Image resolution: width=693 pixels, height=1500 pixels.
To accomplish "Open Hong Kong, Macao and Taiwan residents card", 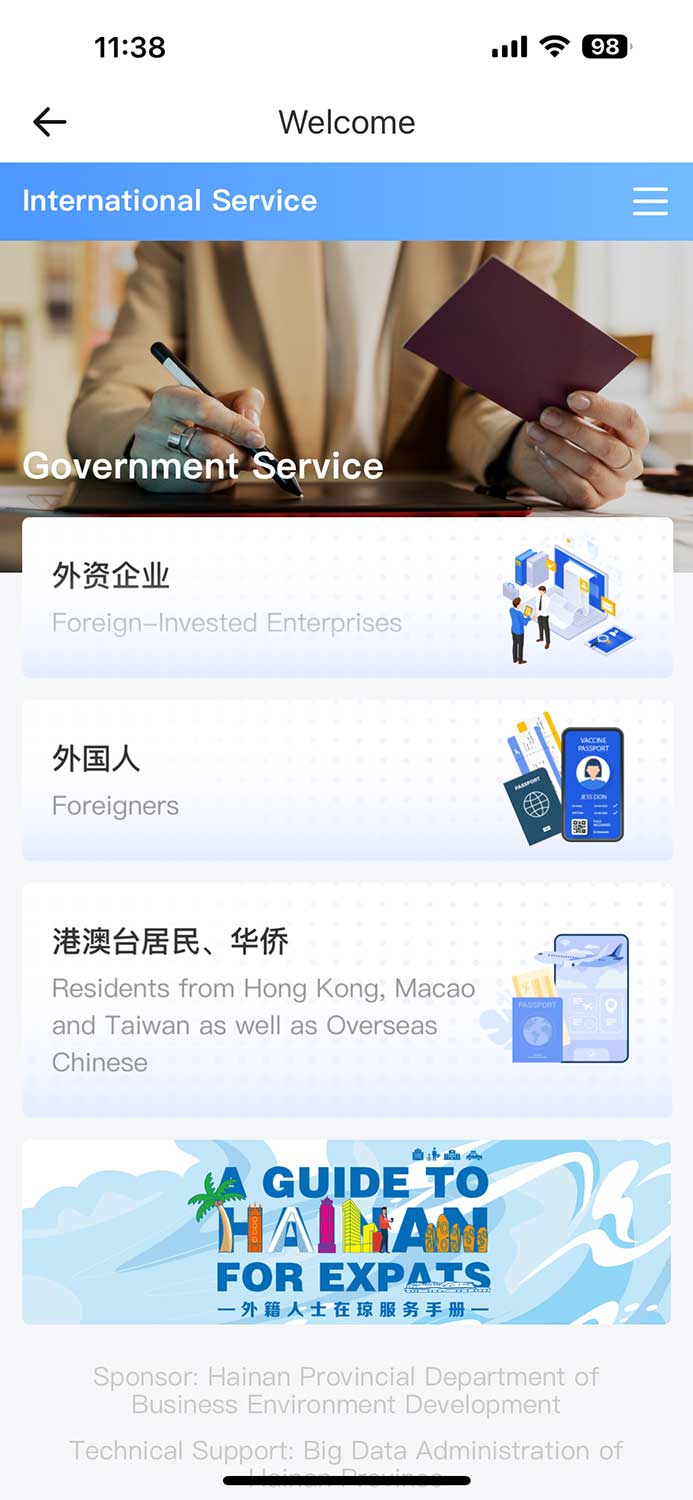I will tap(347, 1000).
